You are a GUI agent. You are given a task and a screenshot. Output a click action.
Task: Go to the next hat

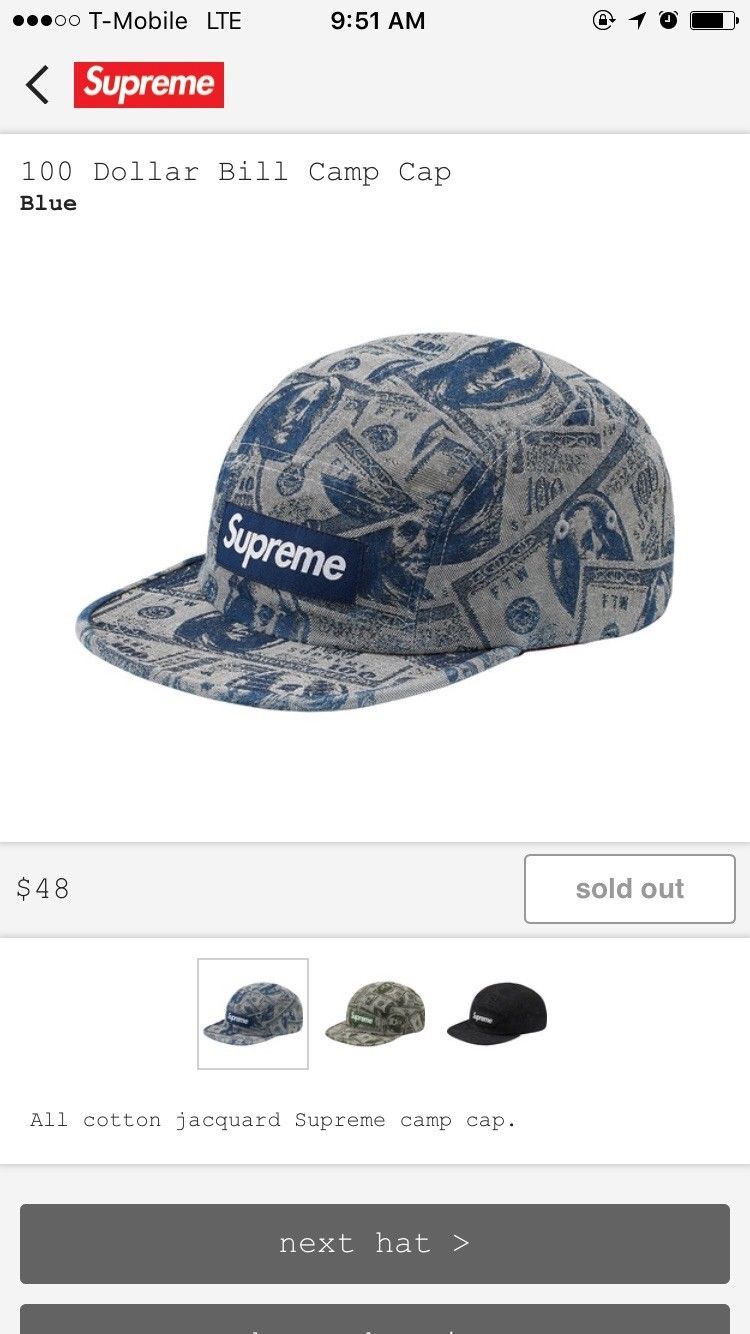click(x=375, y=1243)
